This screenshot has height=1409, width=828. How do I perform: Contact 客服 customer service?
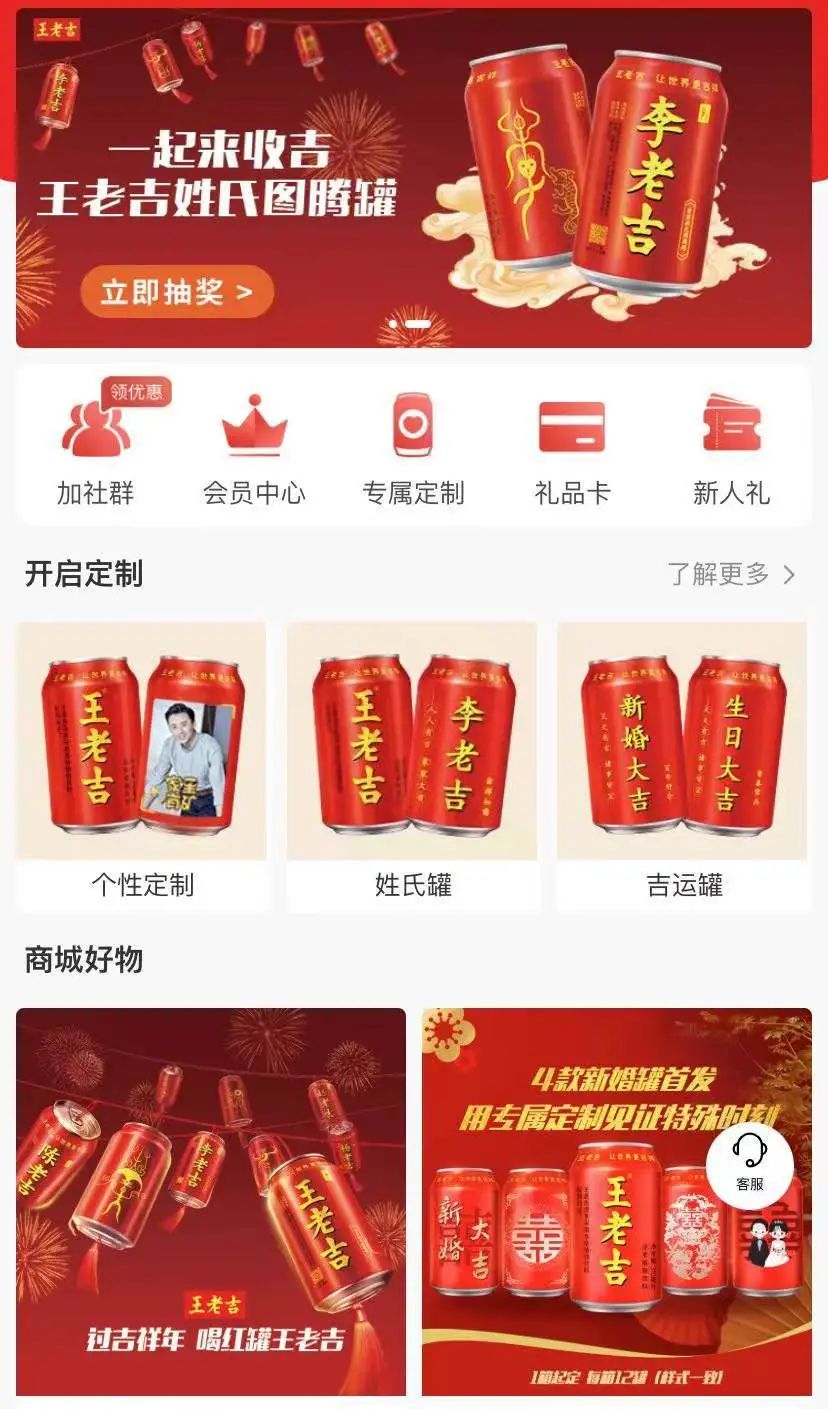click(x=750, y=1162)
